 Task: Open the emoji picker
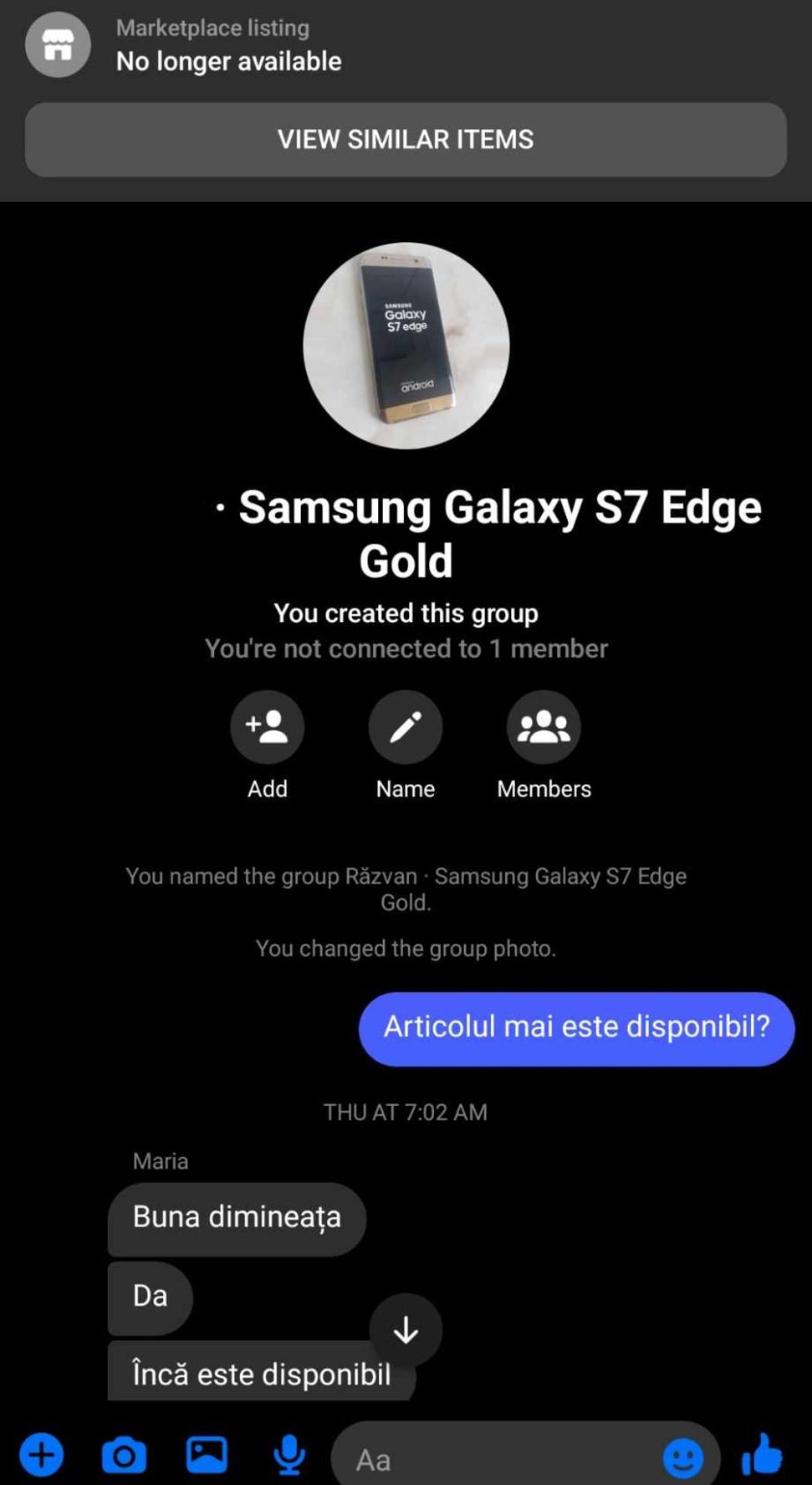[683, 1459]
